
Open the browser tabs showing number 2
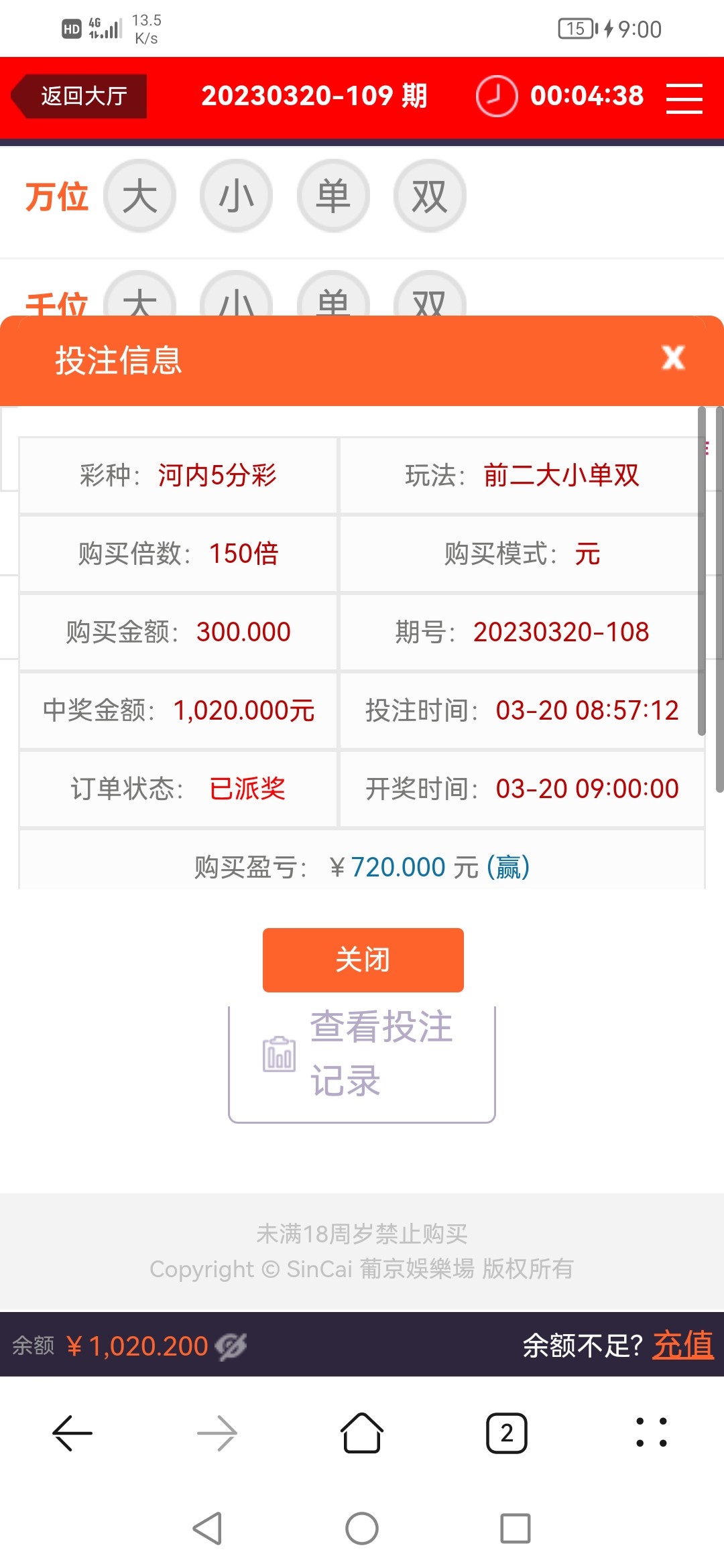pyautogui.click(x=506, y=1433)
